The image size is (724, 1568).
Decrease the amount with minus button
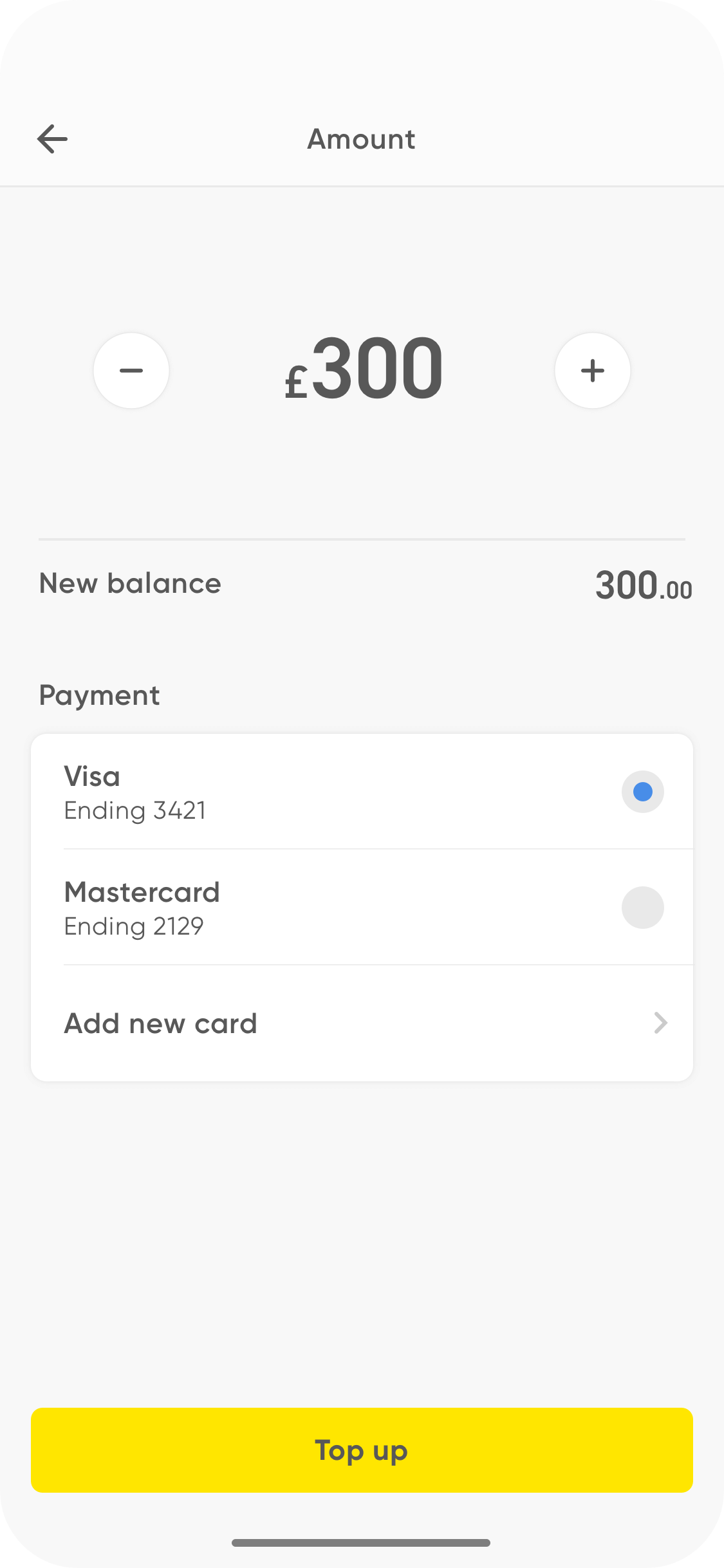click(x=131, y=370)
